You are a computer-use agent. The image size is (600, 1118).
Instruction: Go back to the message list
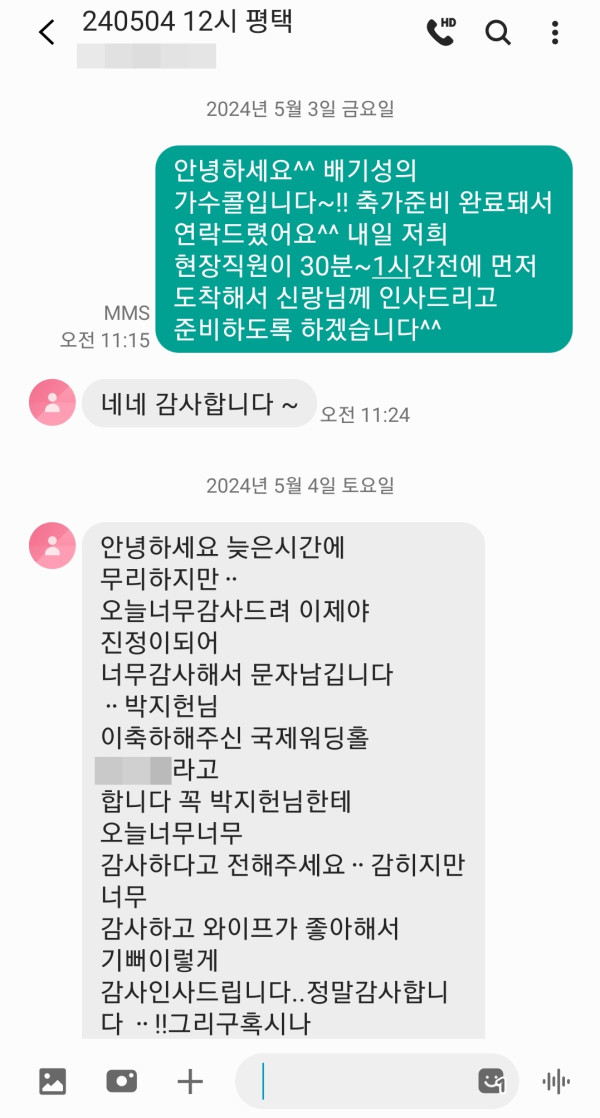46,32
